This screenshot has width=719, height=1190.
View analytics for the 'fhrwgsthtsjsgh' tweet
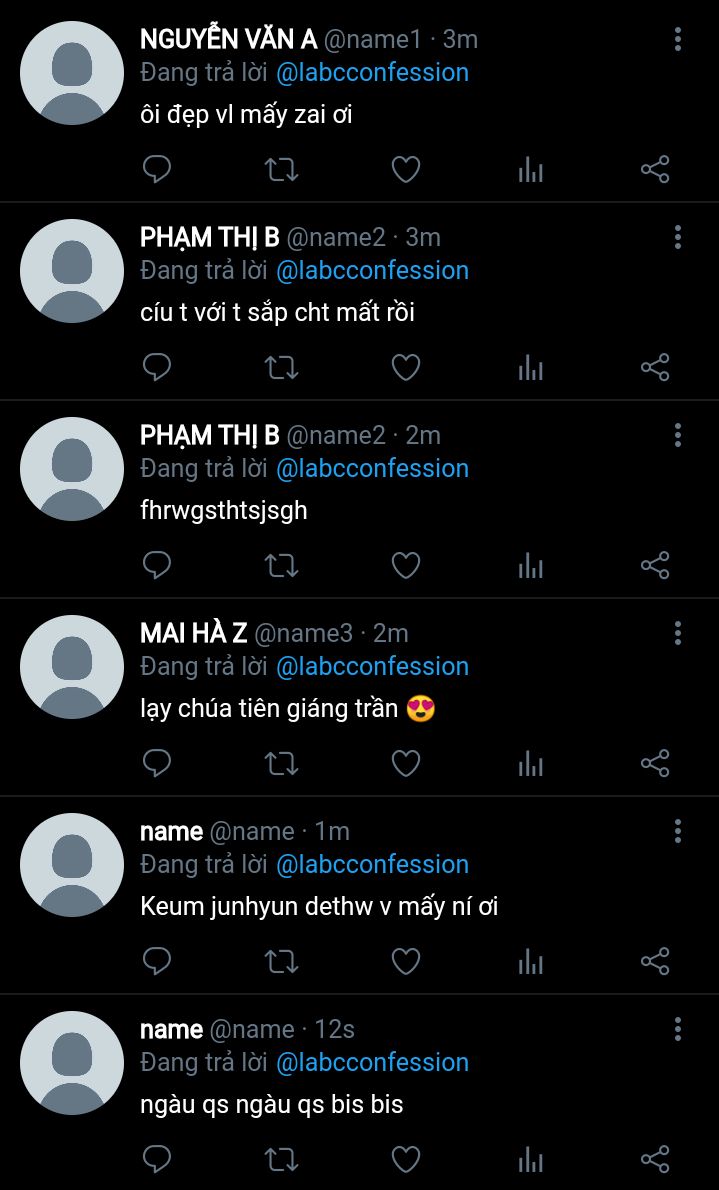tap(530, 565)
